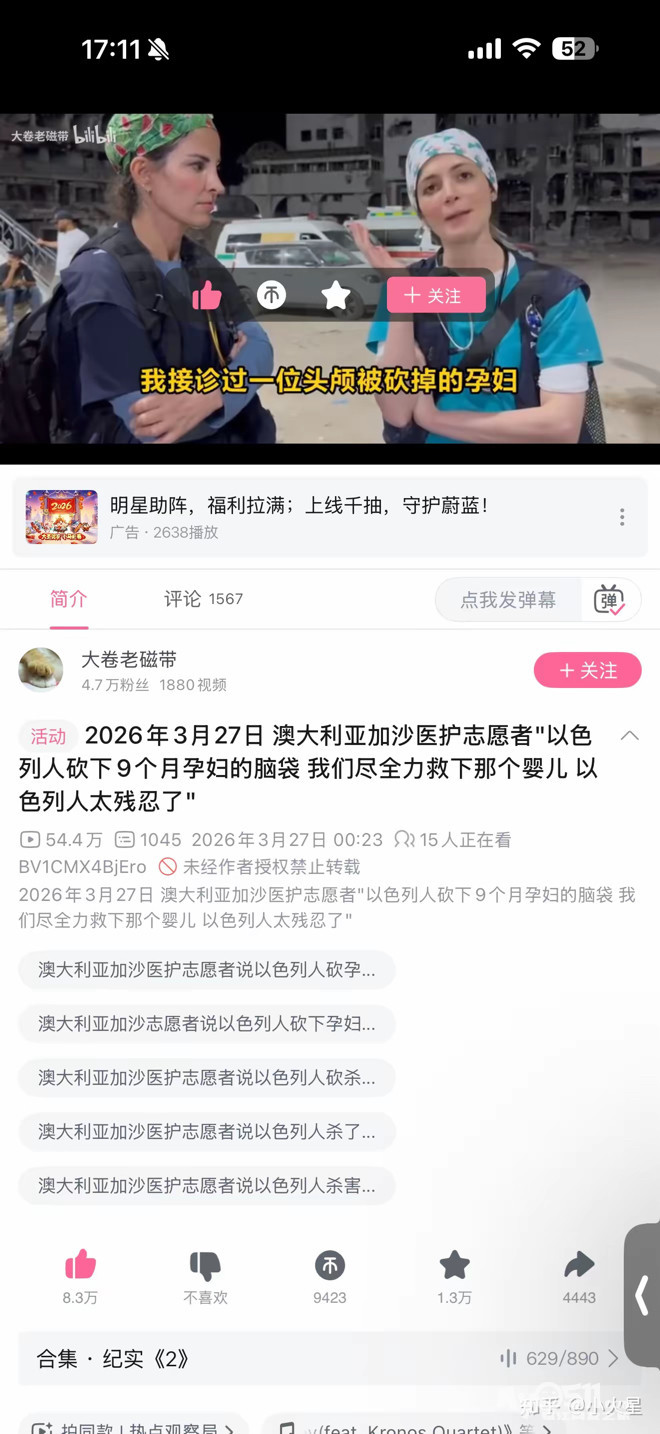660x1434 pixels.
Task: Open the 合集 · 纪实《2》 collection list
Action: point(320,1358)
